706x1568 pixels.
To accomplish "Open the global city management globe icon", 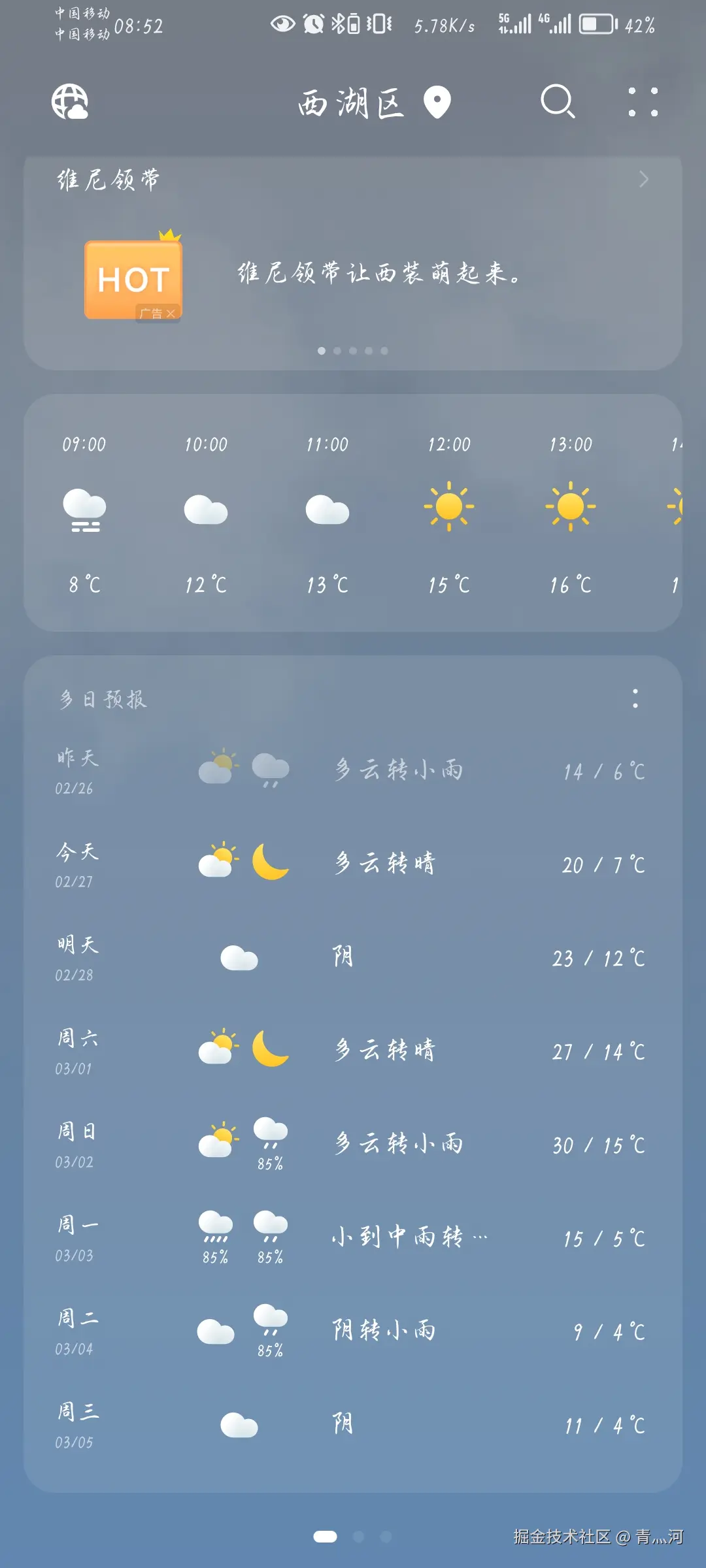I will tap(69, 103).
